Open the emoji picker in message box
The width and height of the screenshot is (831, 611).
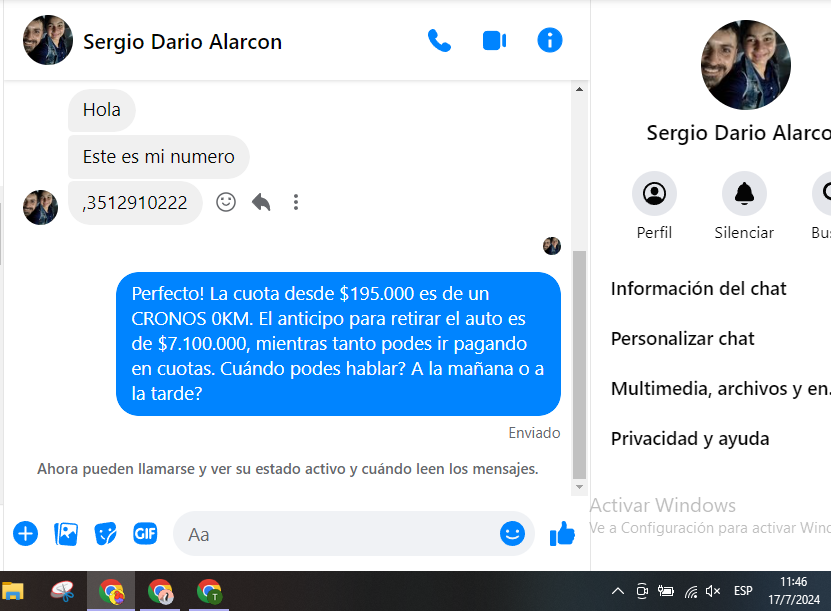(x=512, y=534)
